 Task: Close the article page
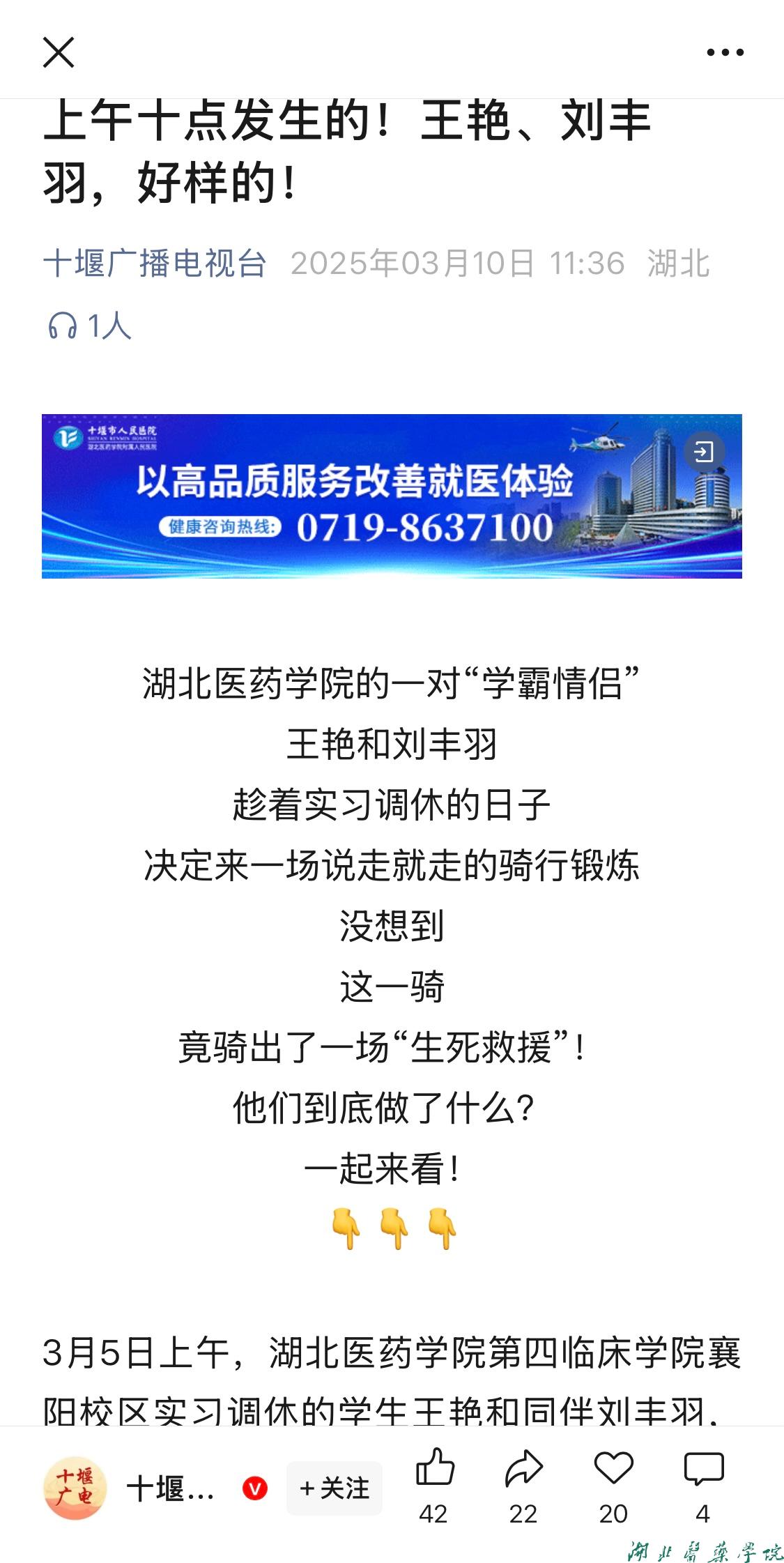tap(58, 53)
